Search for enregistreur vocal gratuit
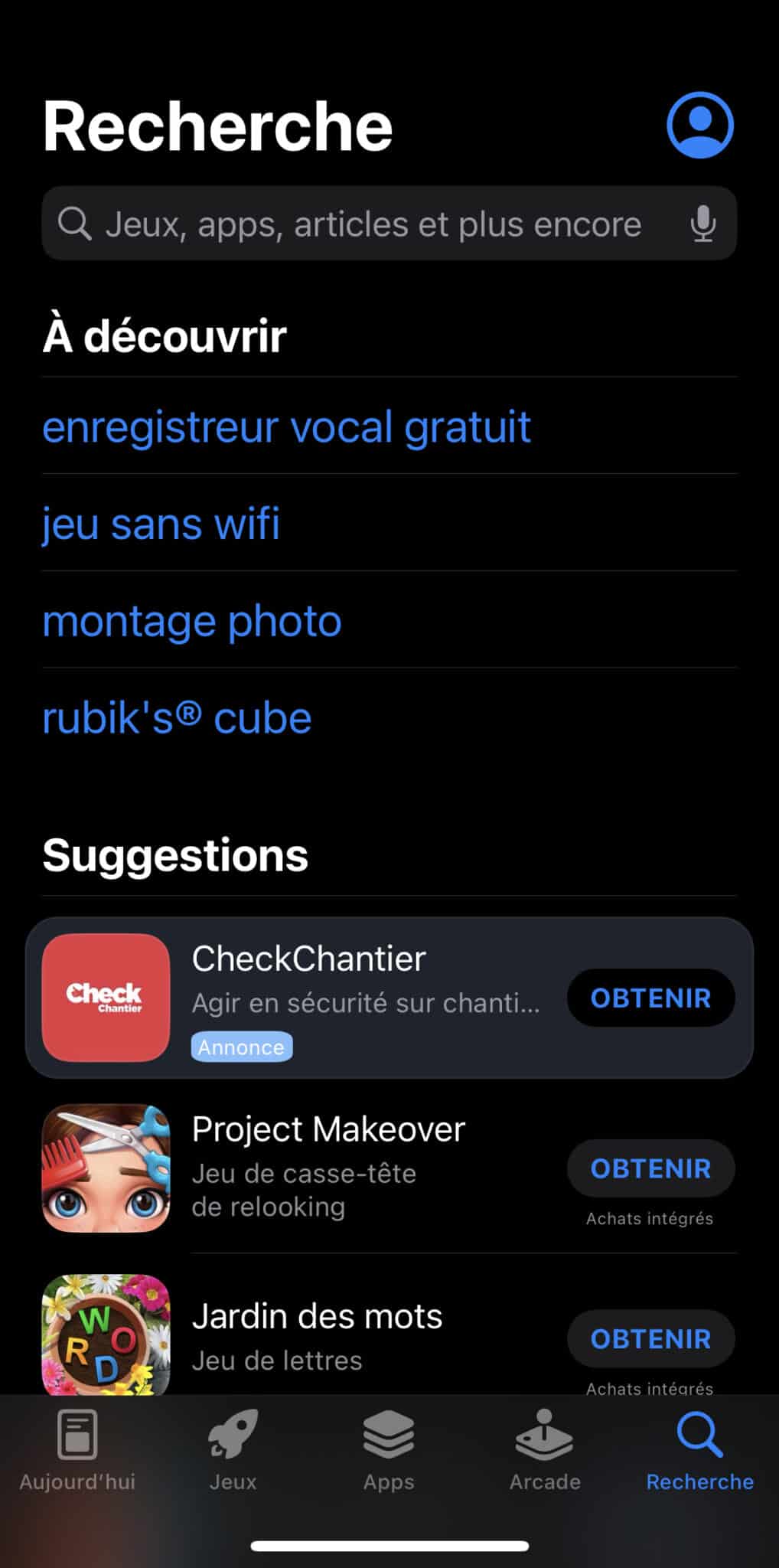779x1568 pixels. 286,427
